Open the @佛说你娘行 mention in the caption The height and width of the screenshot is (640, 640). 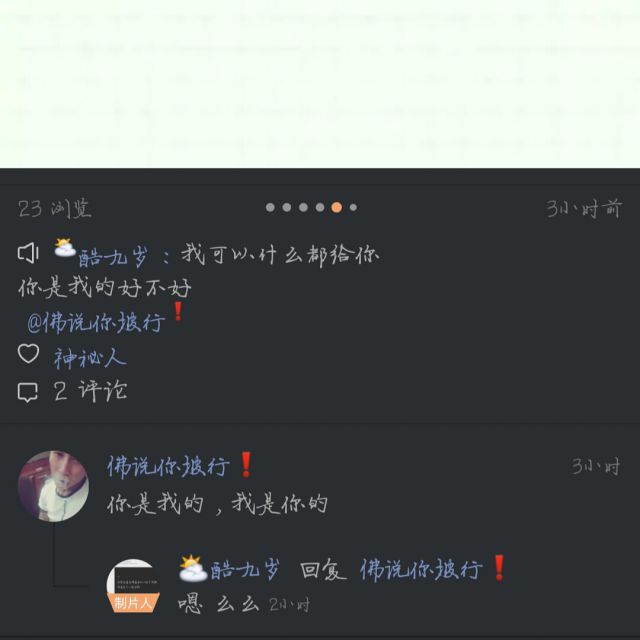tap(96, 322)
